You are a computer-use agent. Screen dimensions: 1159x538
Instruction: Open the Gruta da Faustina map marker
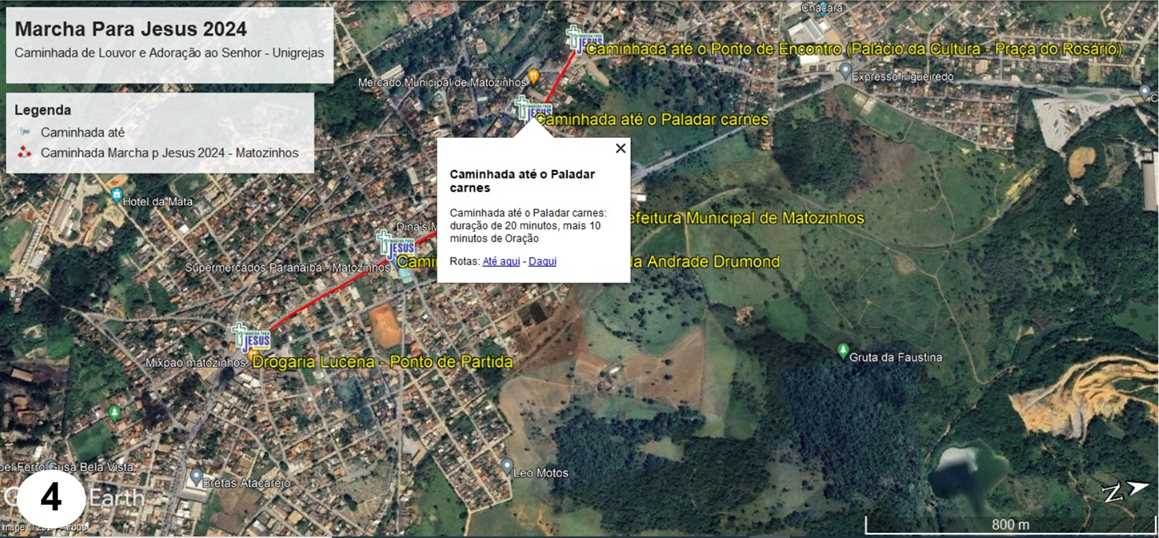pyautogui.click(x=843, y=351)
